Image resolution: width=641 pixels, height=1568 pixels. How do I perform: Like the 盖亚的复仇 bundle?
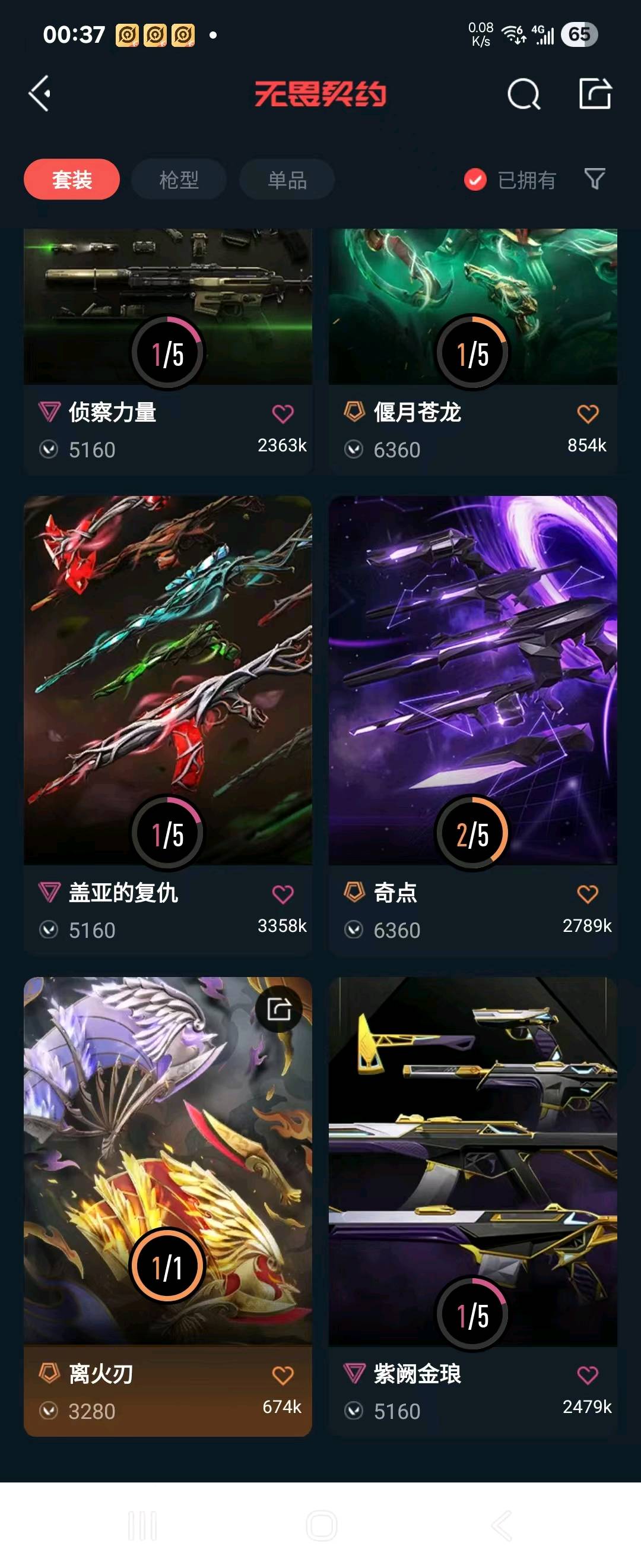[x=283, y=893]
